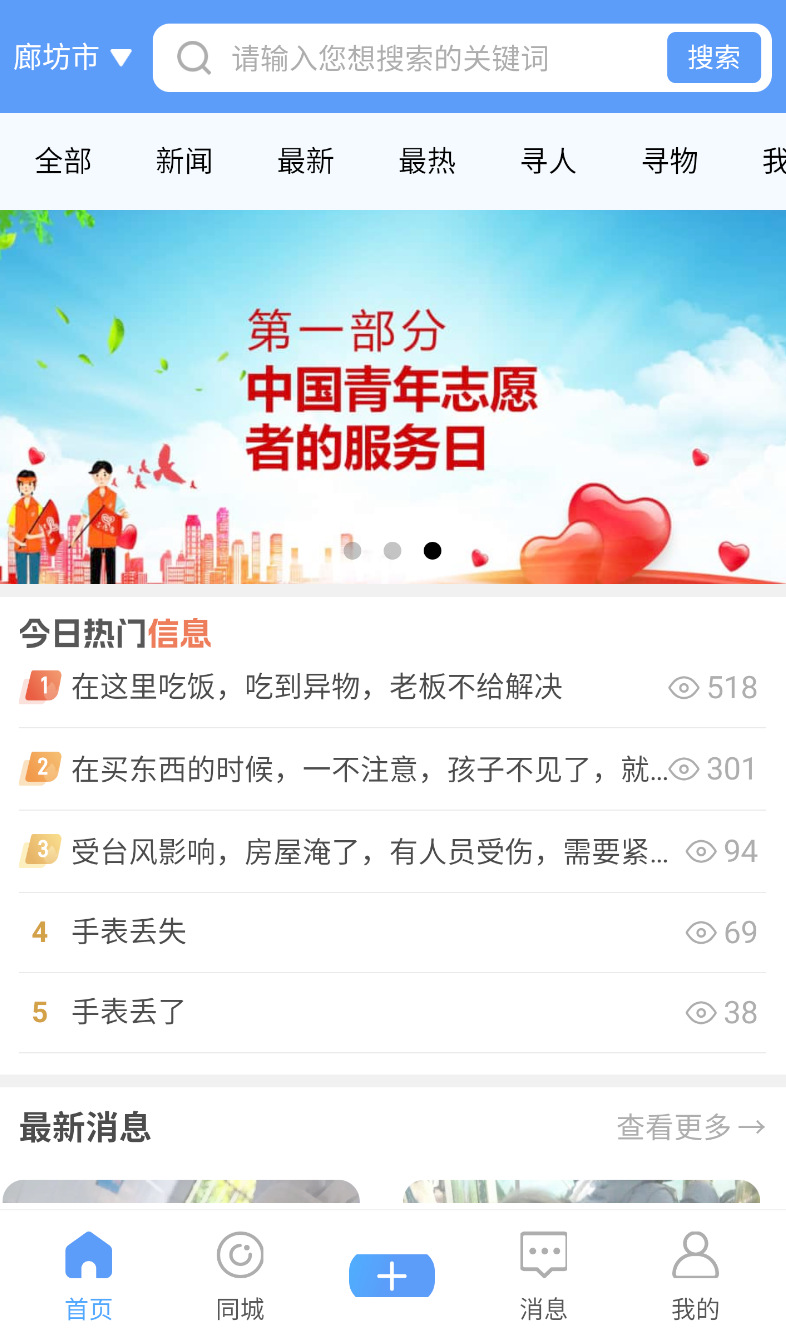Switch to the 新闻 tab
The width and height of the screenshot is (786, 1336).
[184, 161]
